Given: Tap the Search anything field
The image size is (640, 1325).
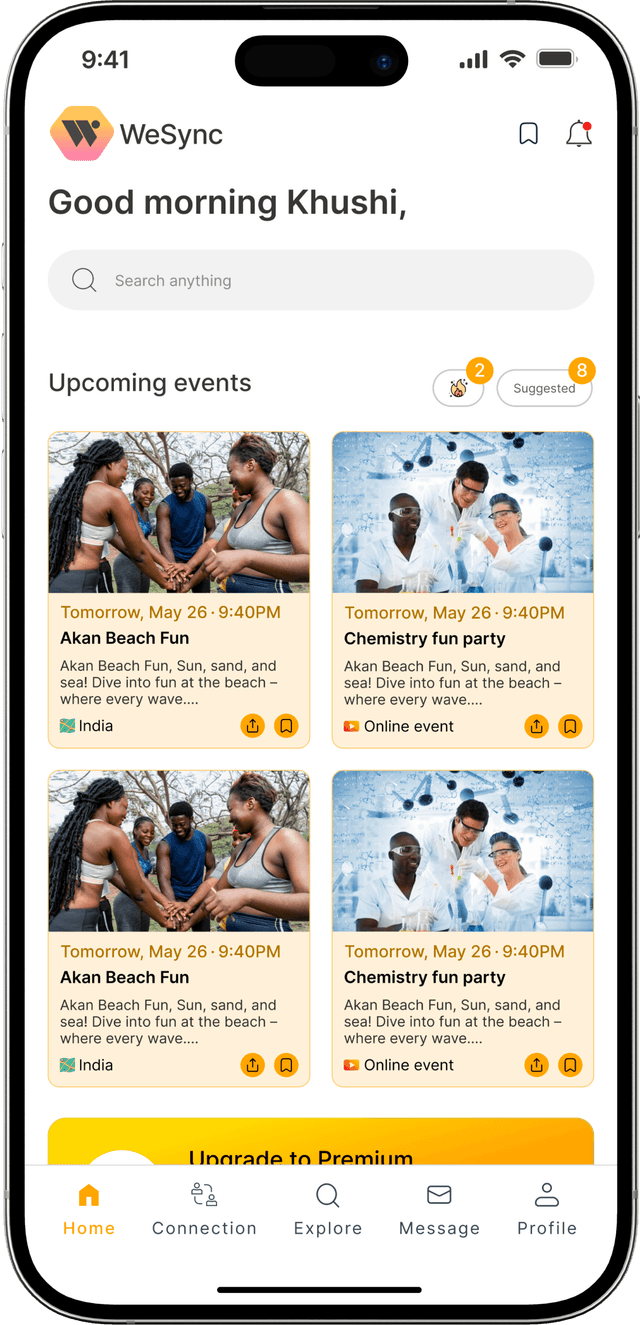Looking at the screenshot, I should [320, 280].
